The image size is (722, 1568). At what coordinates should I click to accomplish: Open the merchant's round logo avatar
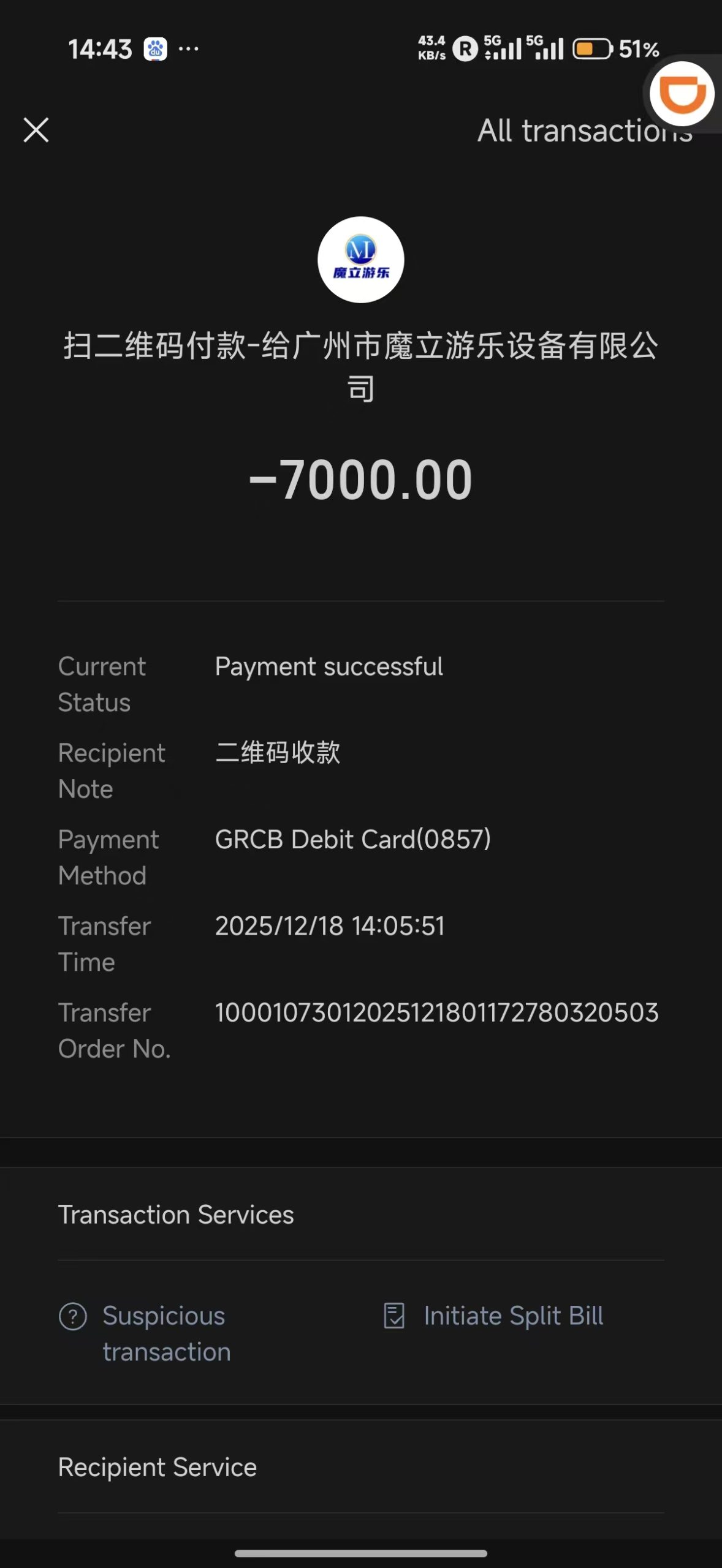[360, 260]
